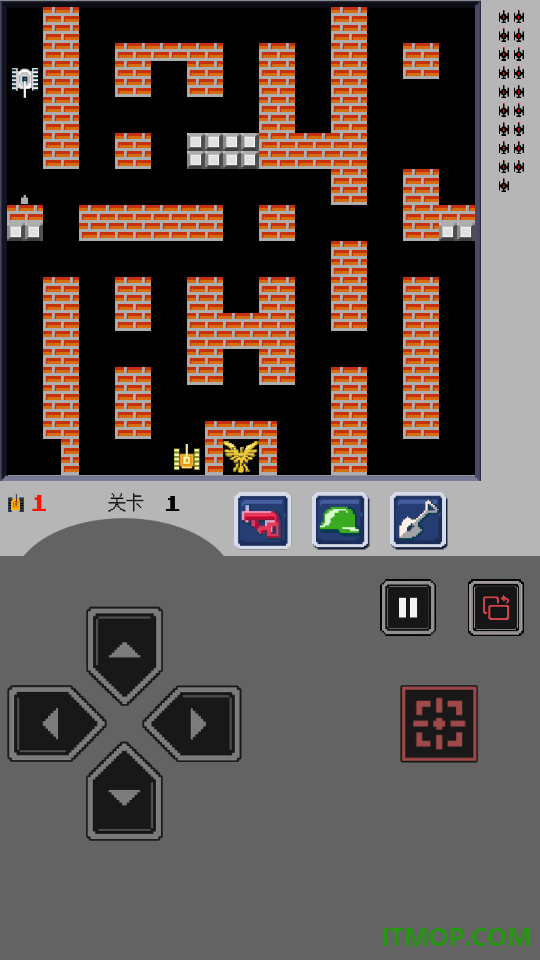Use the green helmet shield item
The image size is (540, 960).
point(340,520)
